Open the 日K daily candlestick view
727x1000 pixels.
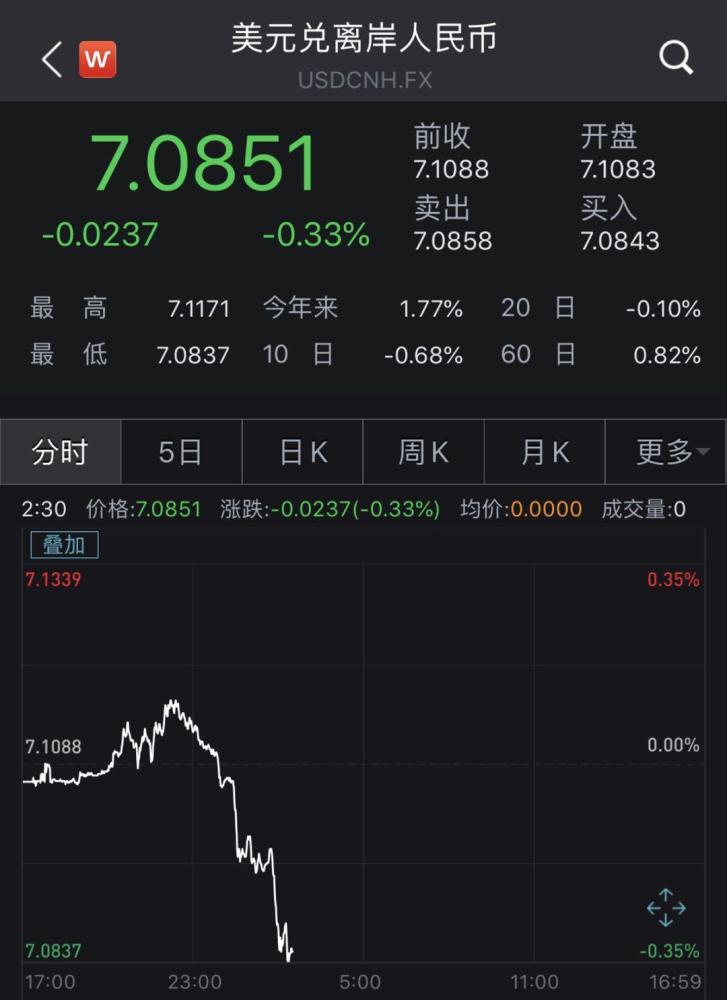302,452
